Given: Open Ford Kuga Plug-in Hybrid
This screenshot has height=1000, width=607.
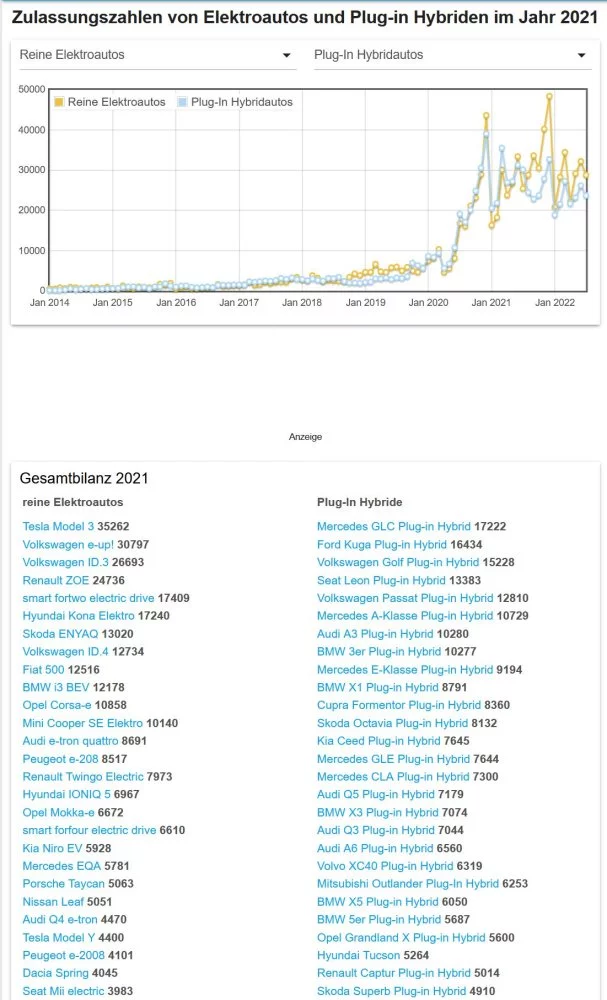Looking at the screenshot, I should [382, 544].
